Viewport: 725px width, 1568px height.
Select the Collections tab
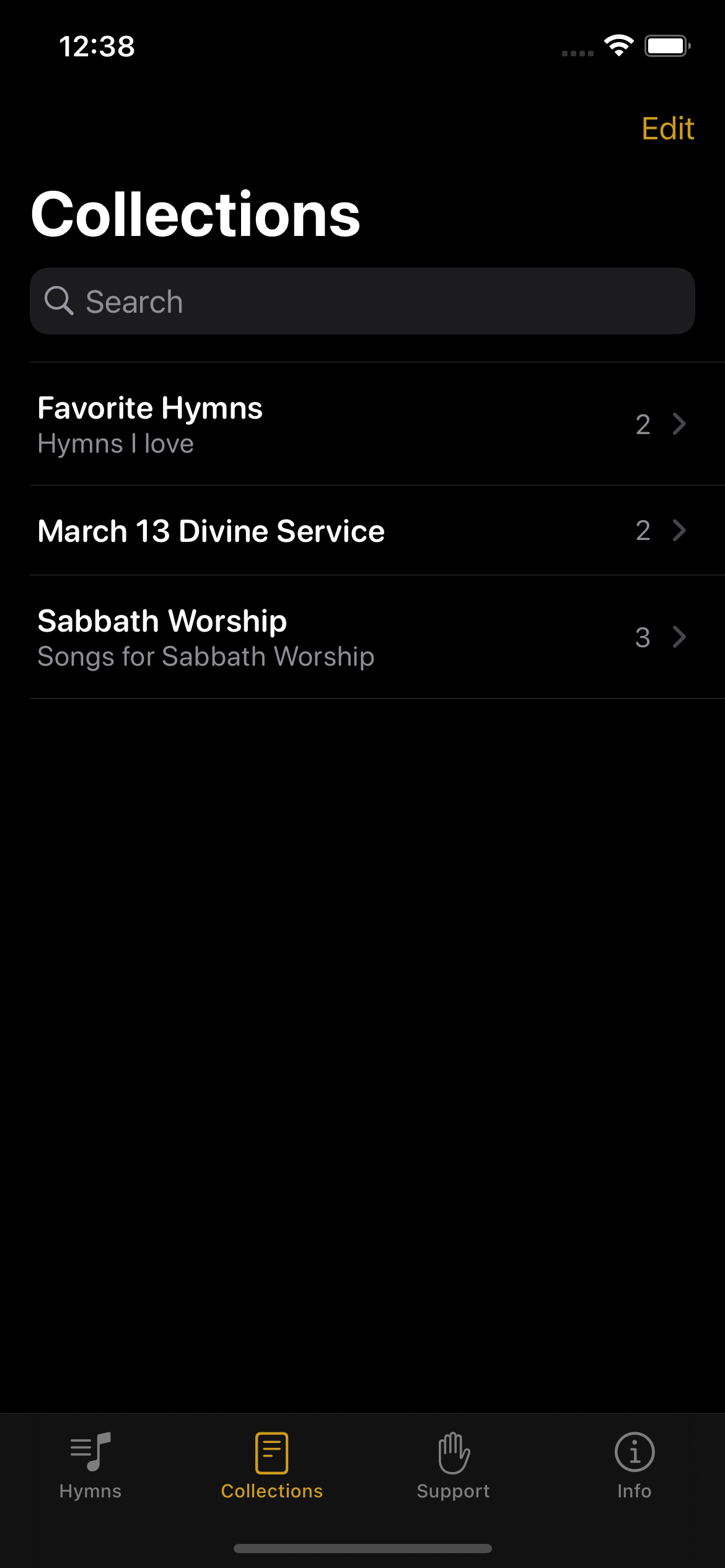point(271,1465)
